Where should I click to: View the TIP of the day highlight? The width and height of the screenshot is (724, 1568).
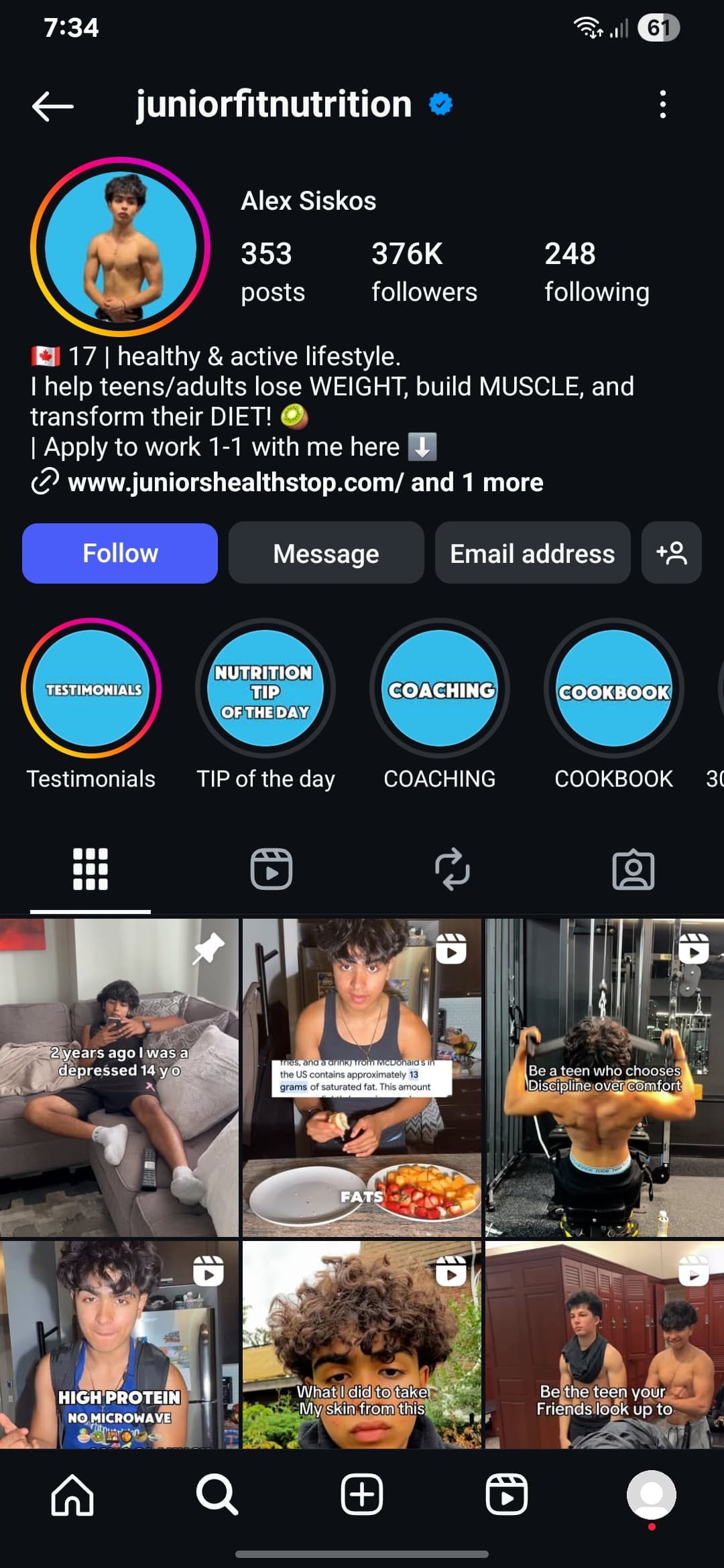[x=265, y=689]
